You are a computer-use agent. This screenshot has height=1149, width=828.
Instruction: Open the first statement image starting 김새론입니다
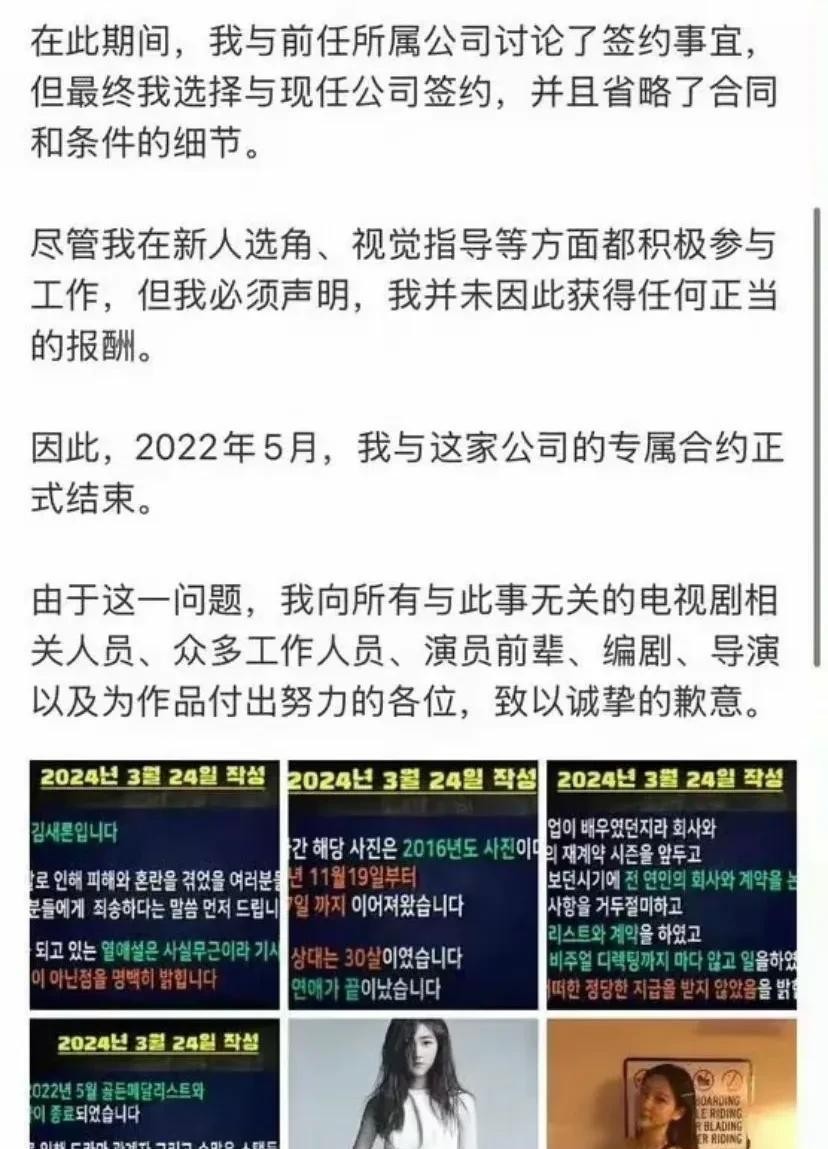(x=154, y=884)
